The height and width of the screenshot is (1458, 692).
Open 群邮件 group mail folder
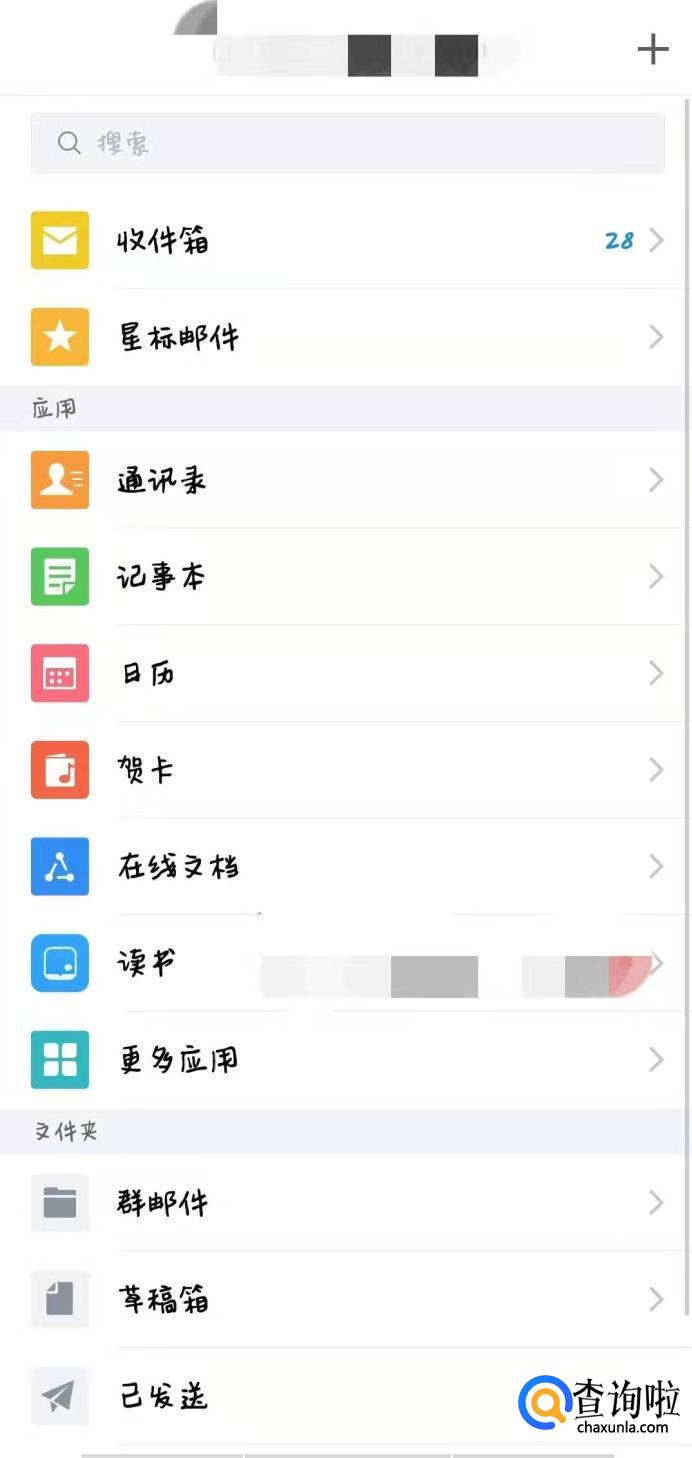(345, 1203)
